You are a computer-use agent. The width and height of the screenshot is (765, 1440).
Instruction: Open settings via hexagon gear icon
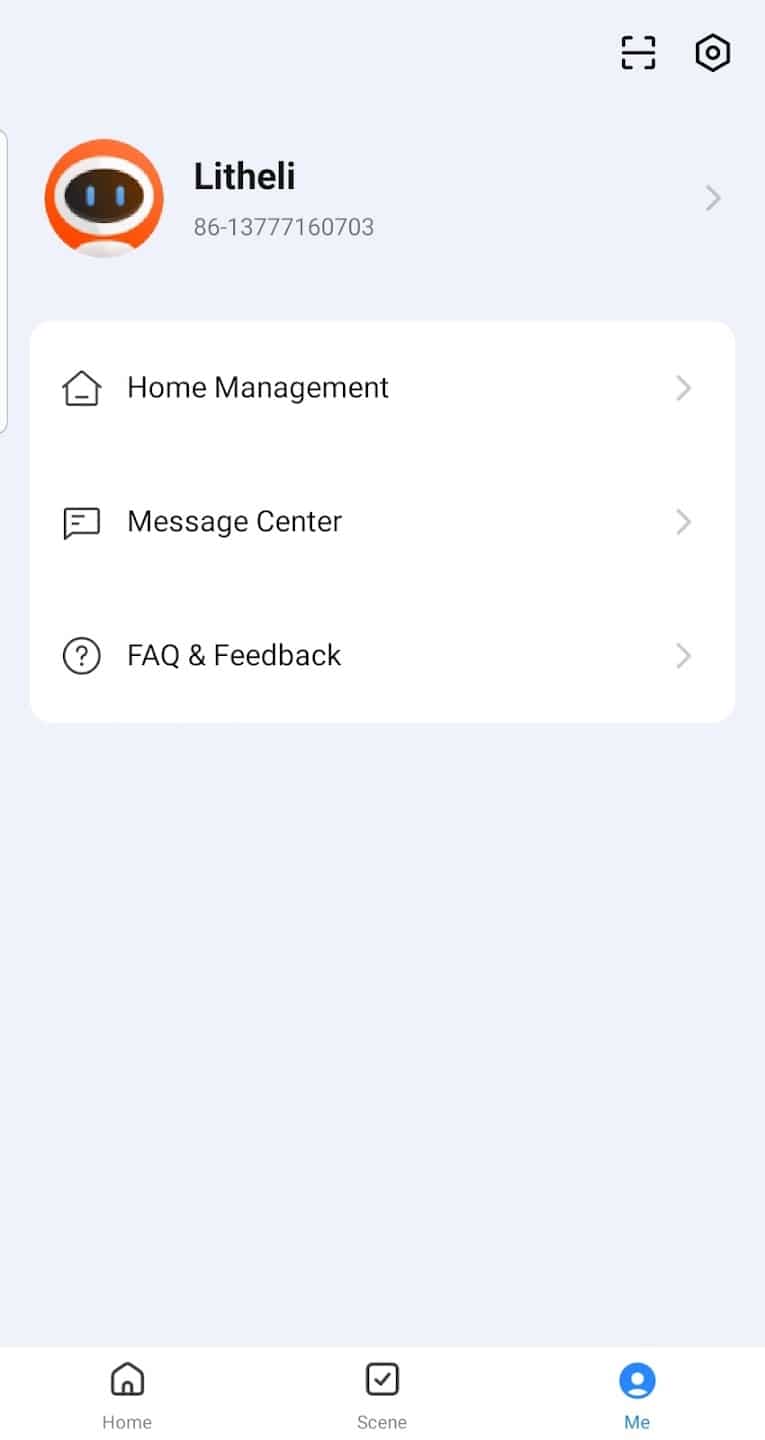[x=712, y=53]
